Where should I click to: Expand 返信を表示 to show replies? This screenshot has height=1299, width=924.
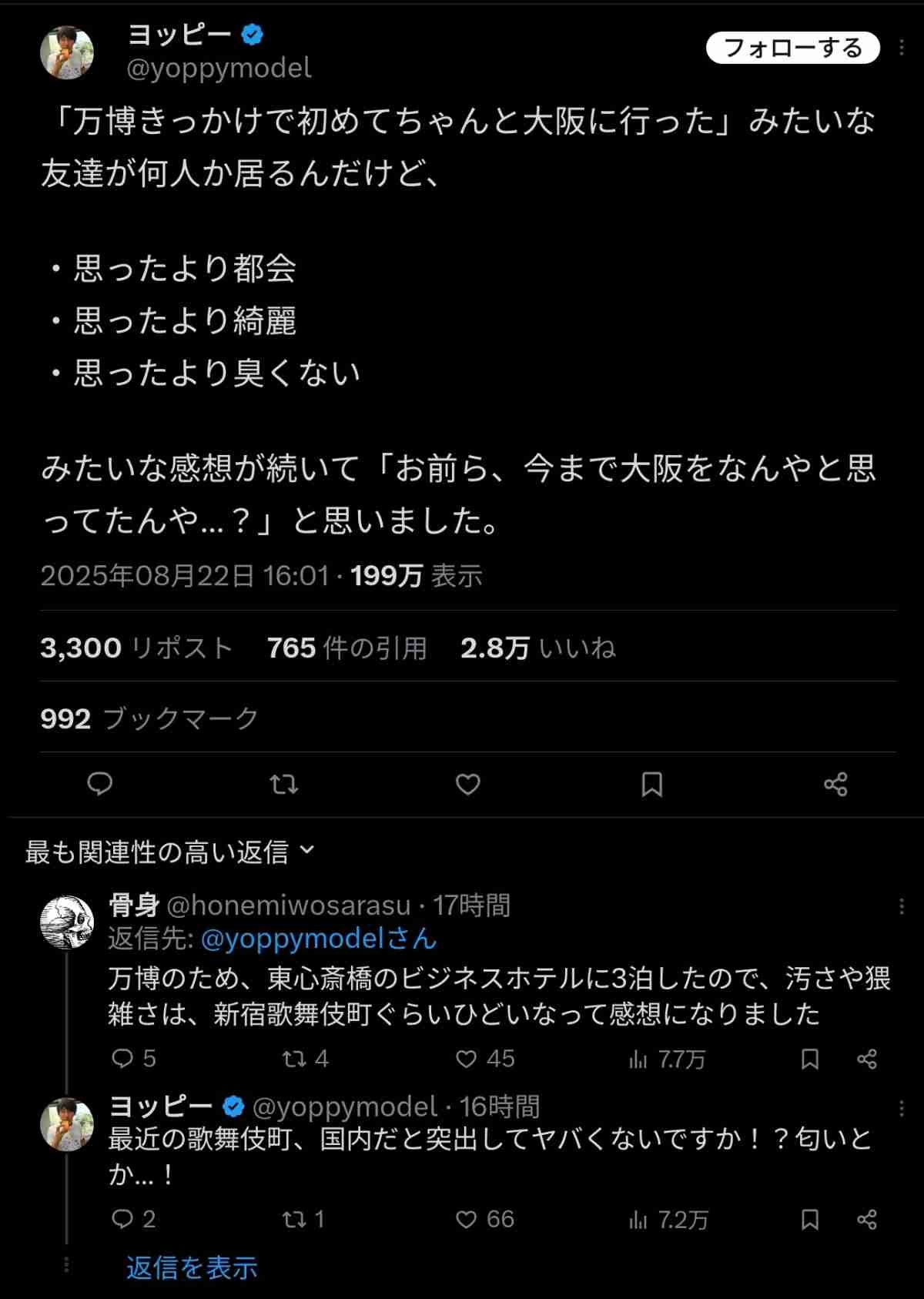(x=192, y=1267)
